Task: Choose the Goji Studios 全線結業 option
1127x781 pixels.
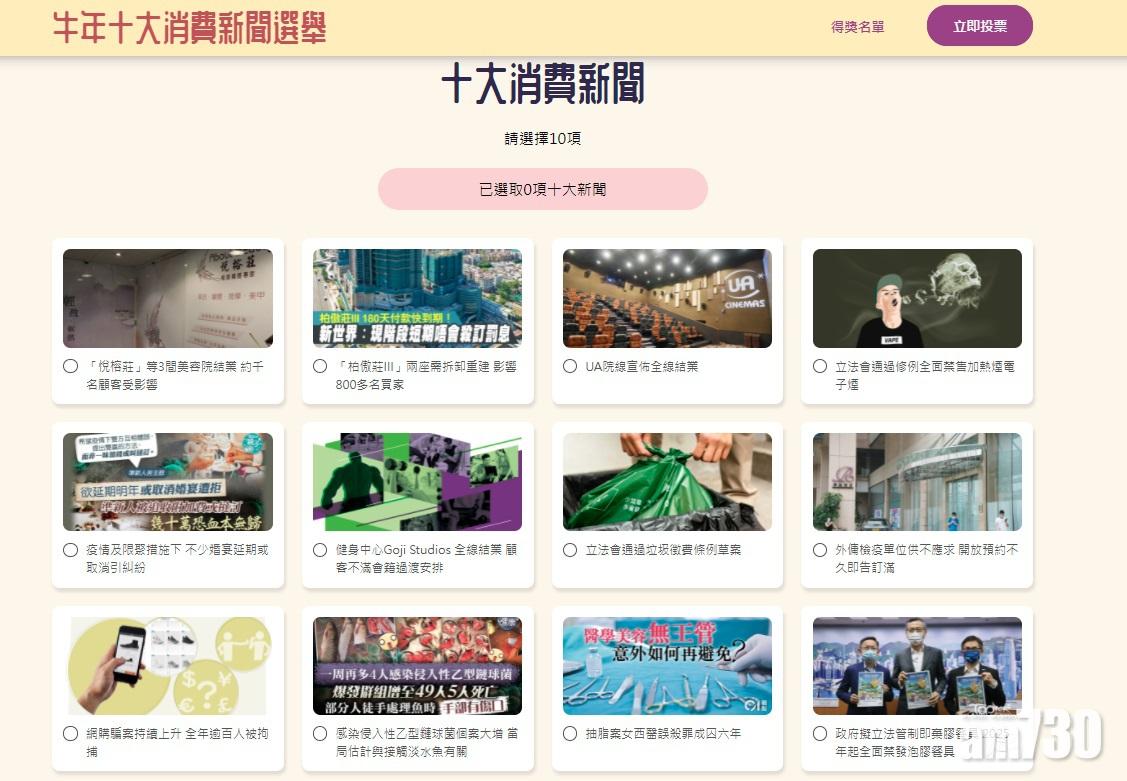Action: tap(320, 550)
